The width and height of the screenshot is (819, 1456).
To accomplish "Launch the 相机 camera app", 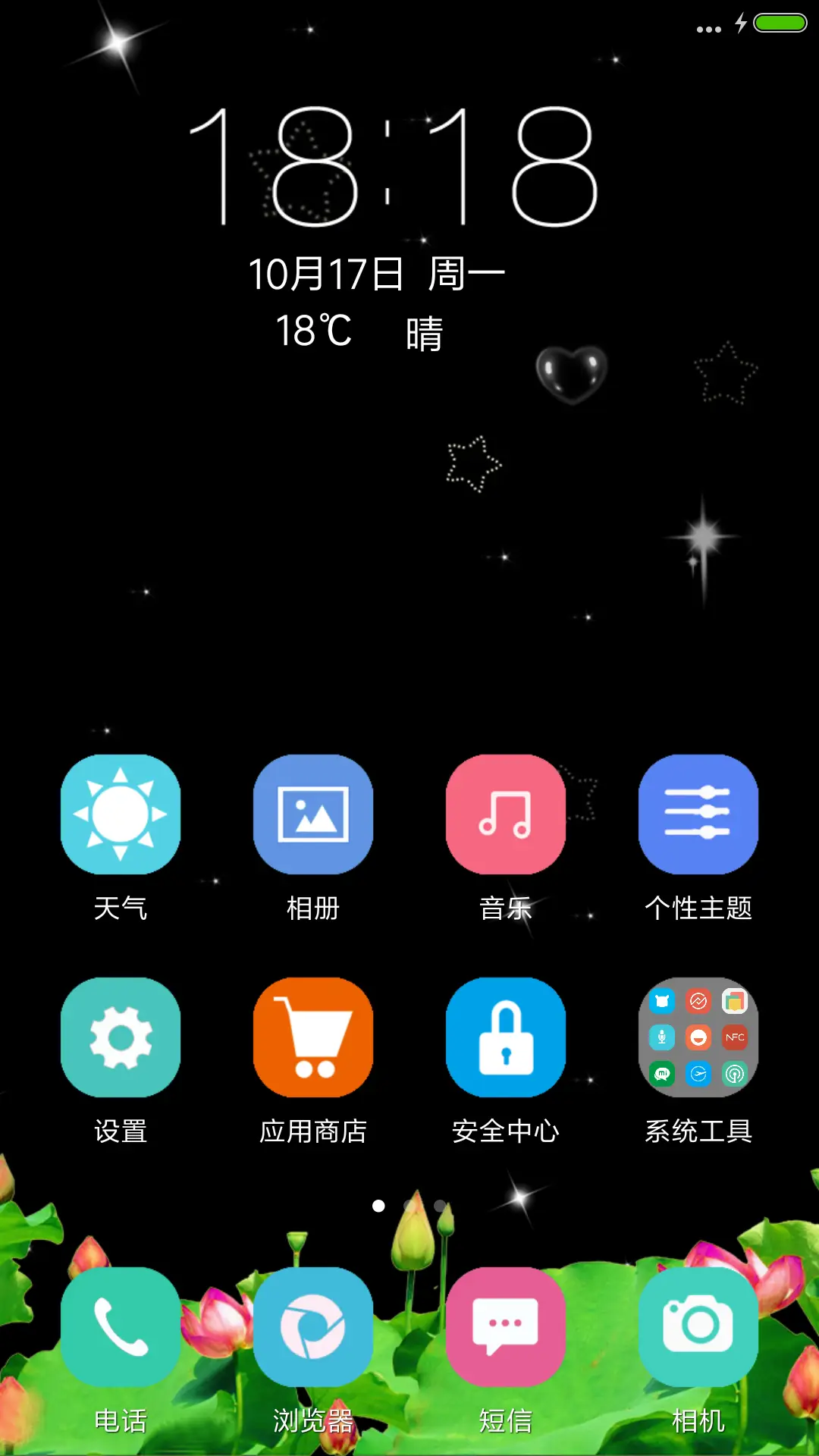I will (x=698, y=1327).
